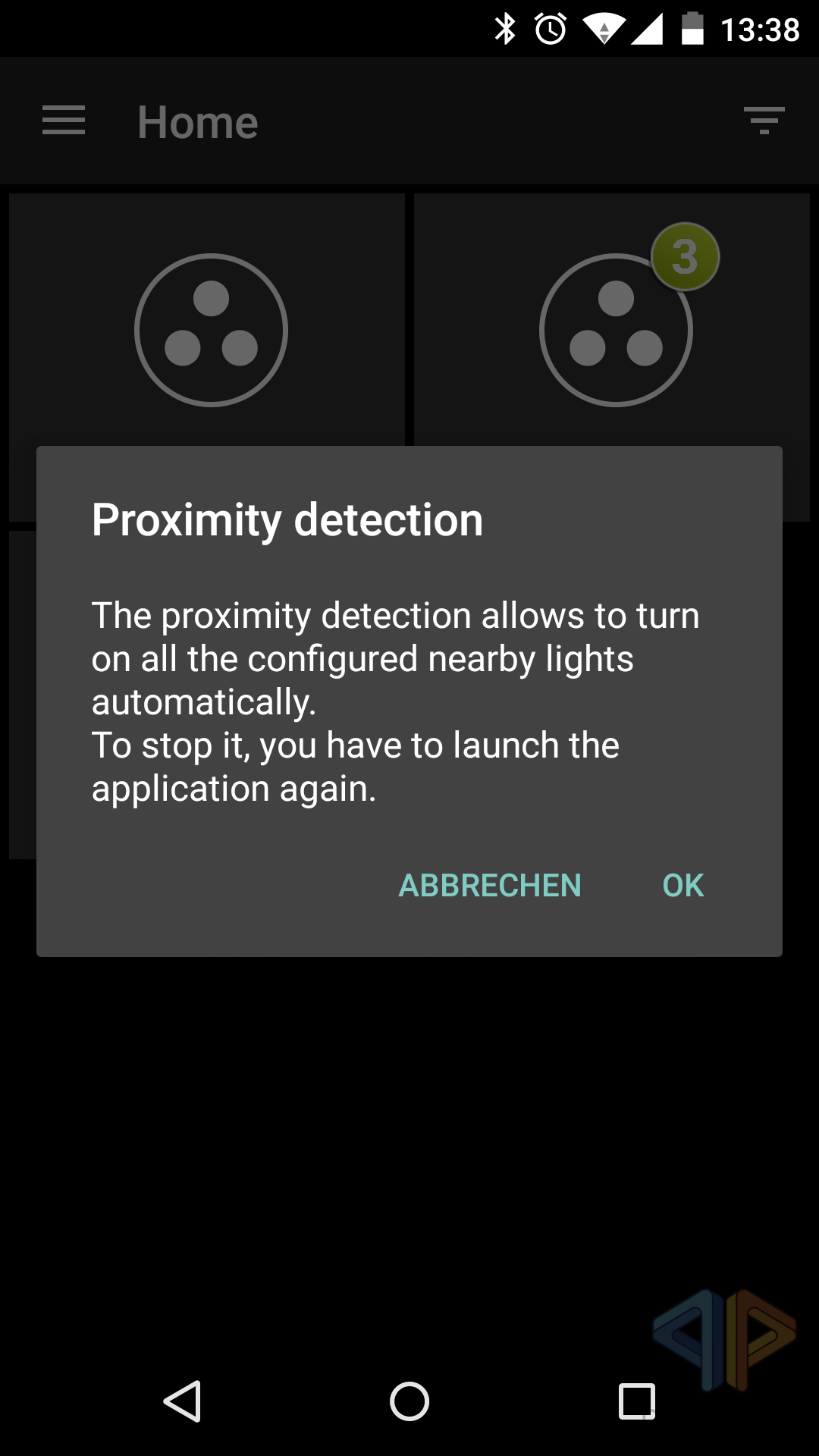Image resolution: width=819 pixels, height=1456 pixels.
Task: Open the filter icon in app bar
Action: (764, 121)
